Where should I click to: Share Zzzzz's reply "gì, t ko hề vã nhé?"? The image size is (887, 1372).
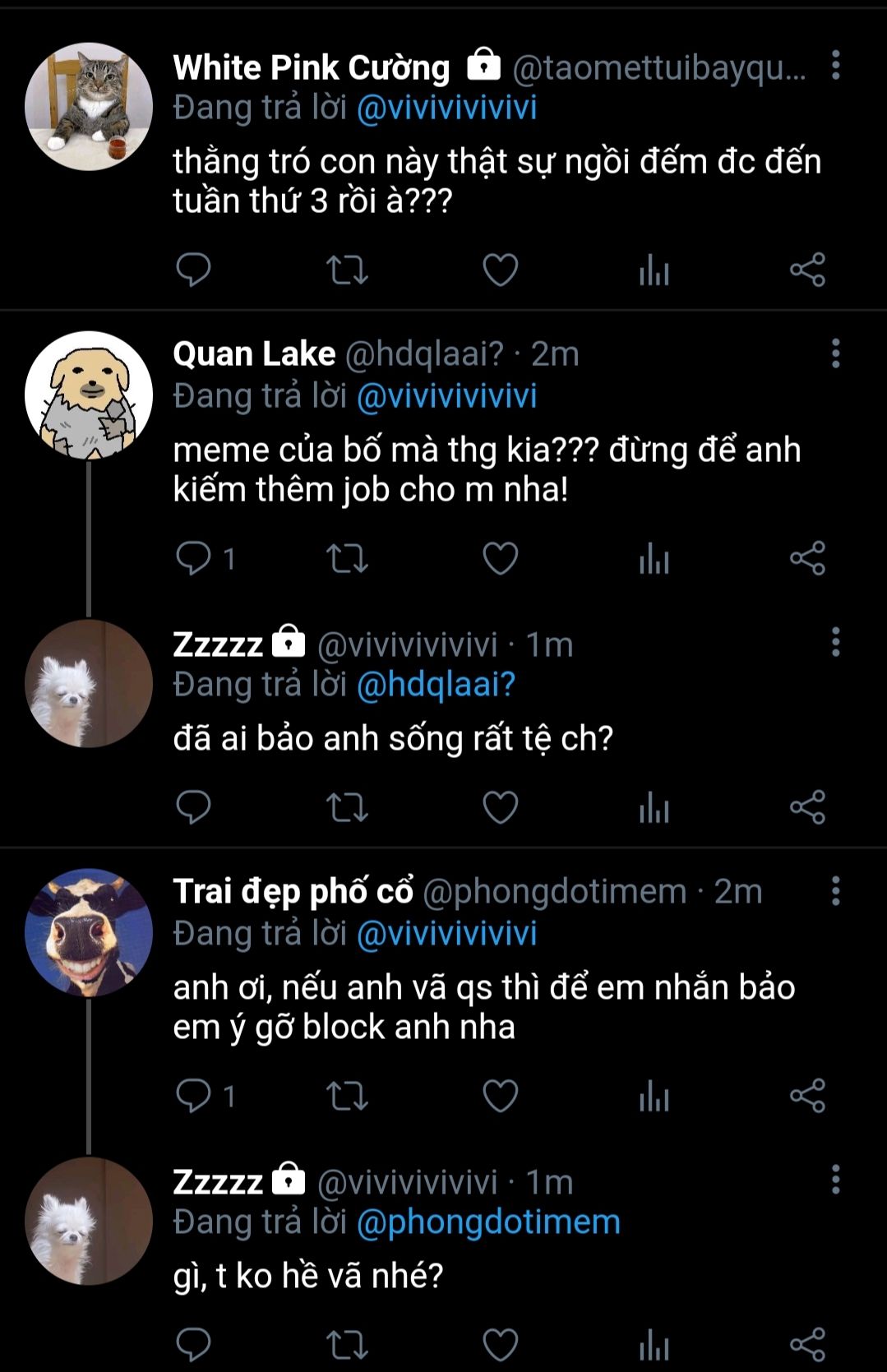[807, 1345]
